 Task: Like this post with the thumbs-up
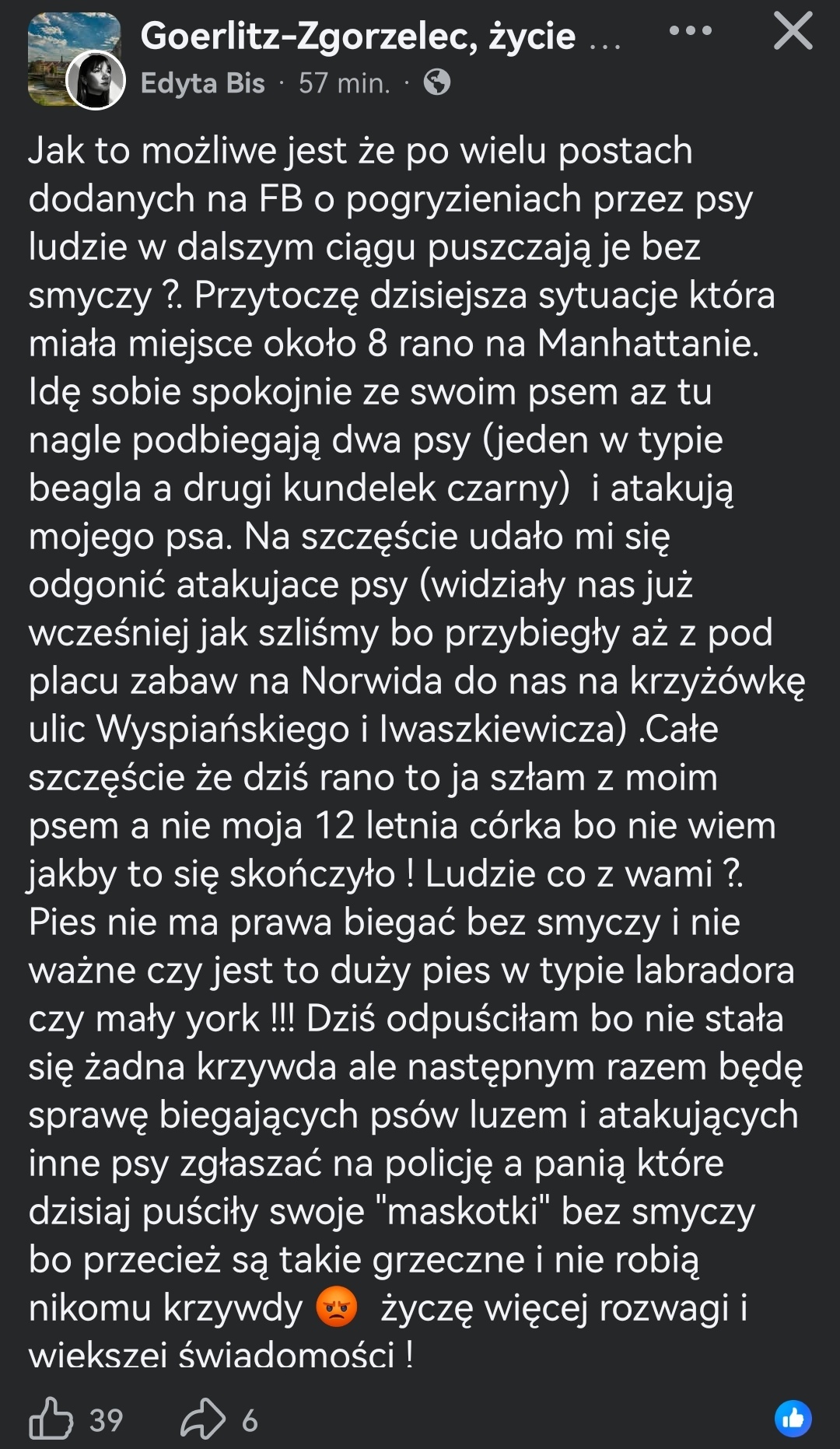click(x=51, y=1419)
